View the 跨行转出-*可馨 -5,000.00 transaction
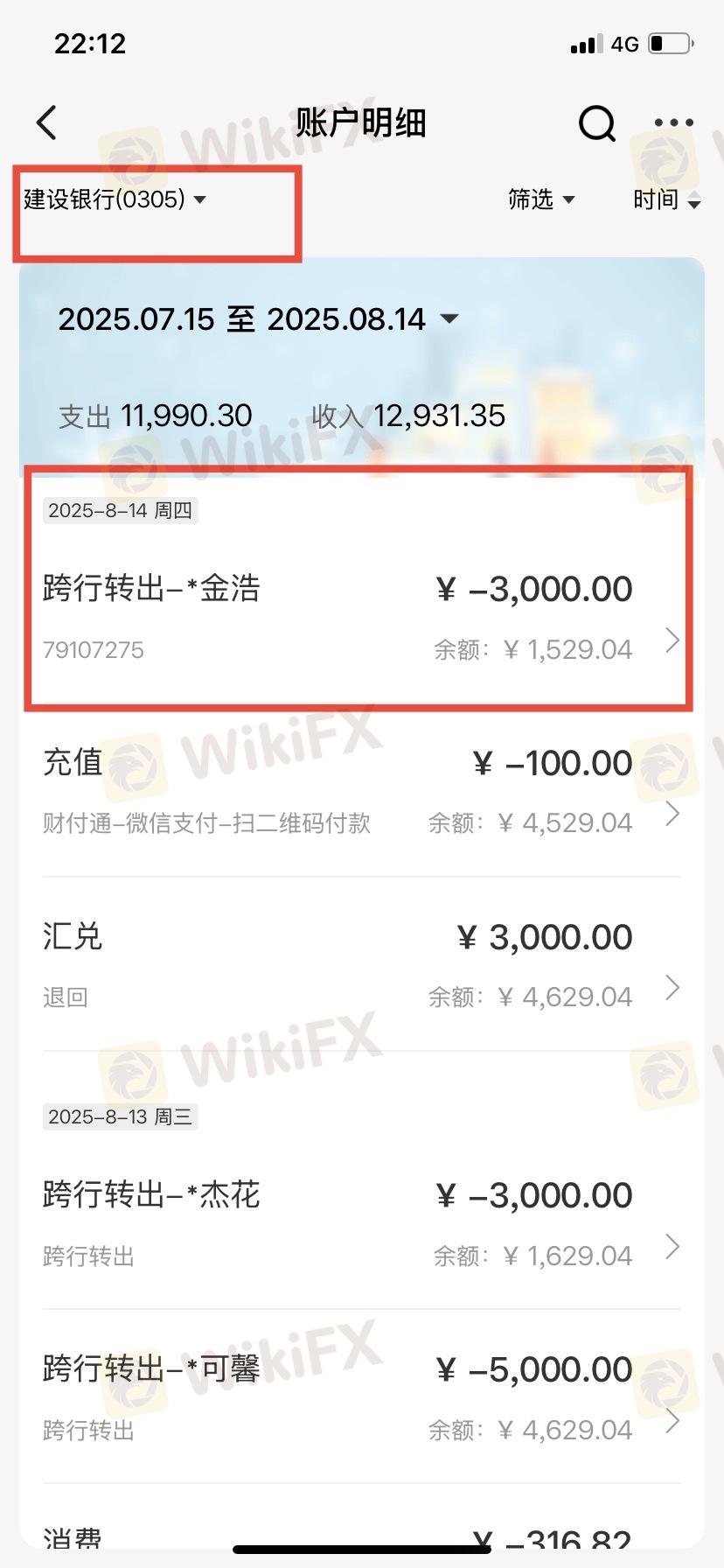This screenshot has height=1568, width=724. tap(359, 1397)
